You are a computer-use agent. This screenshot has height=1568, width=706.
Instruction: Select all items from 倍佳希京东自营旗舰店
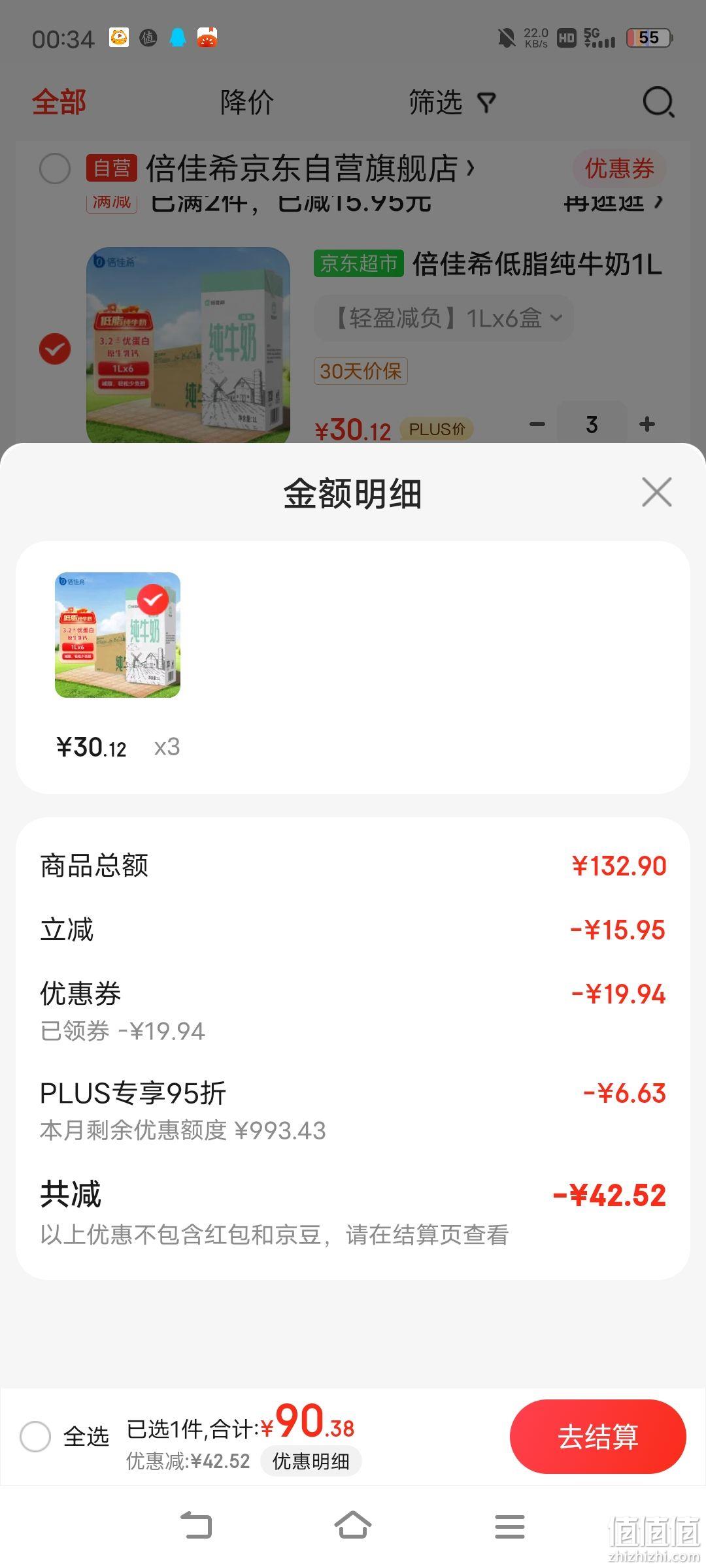[55, 169]
